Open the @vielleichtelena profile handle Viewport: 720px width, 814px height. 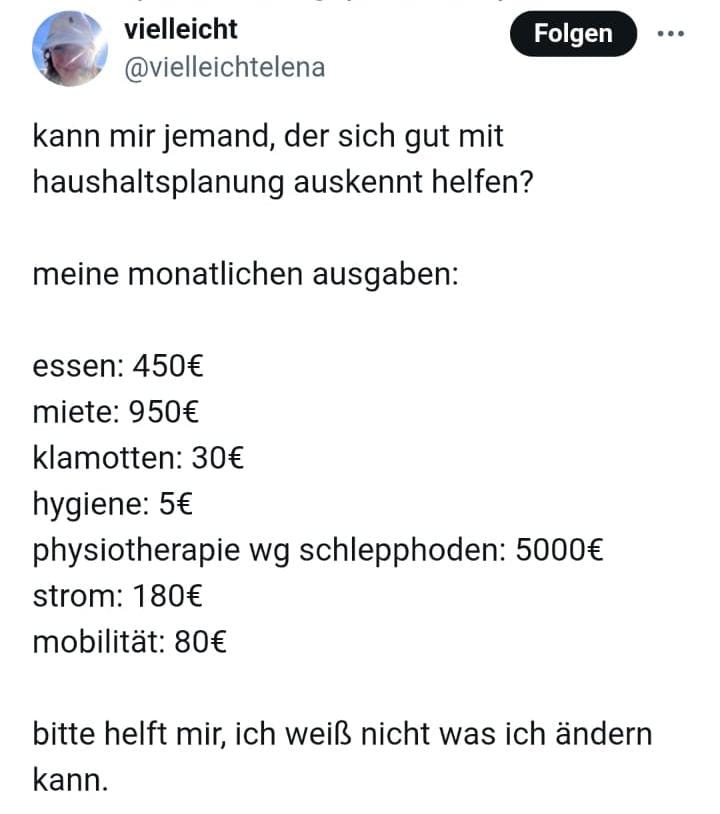[224, 66]
